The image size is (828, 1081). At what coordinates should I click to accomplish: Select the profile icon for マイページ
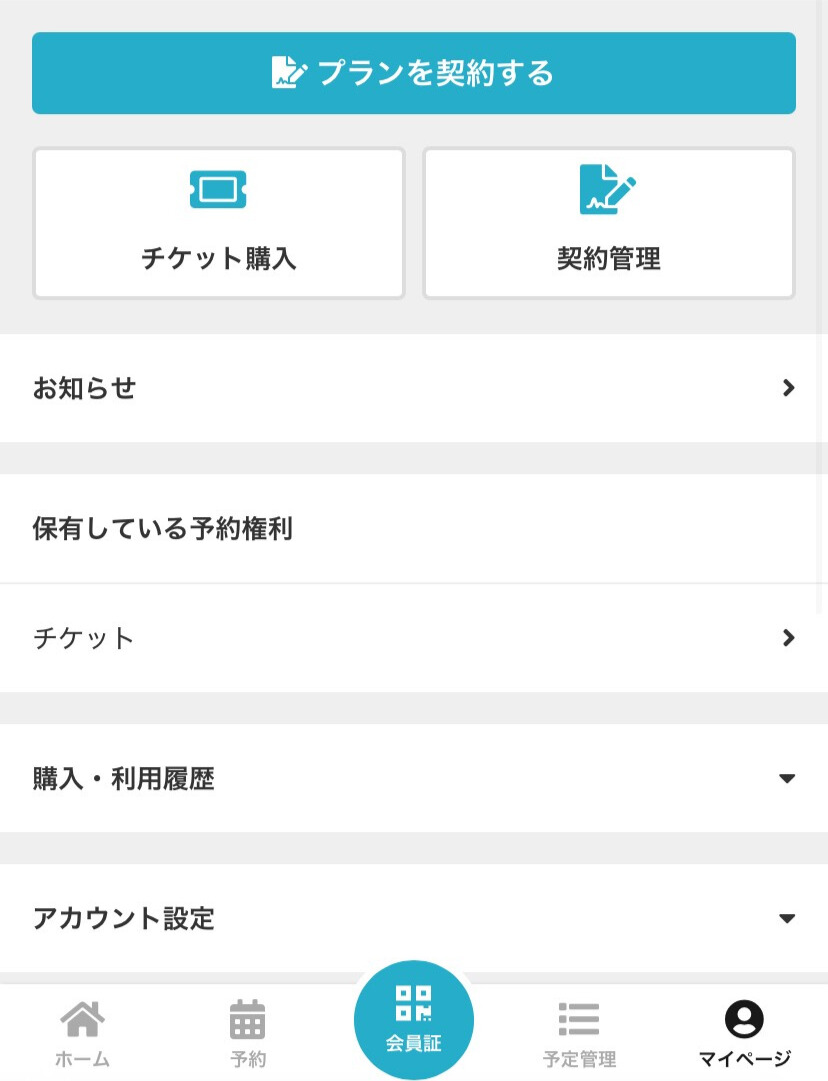[744, 1016]
